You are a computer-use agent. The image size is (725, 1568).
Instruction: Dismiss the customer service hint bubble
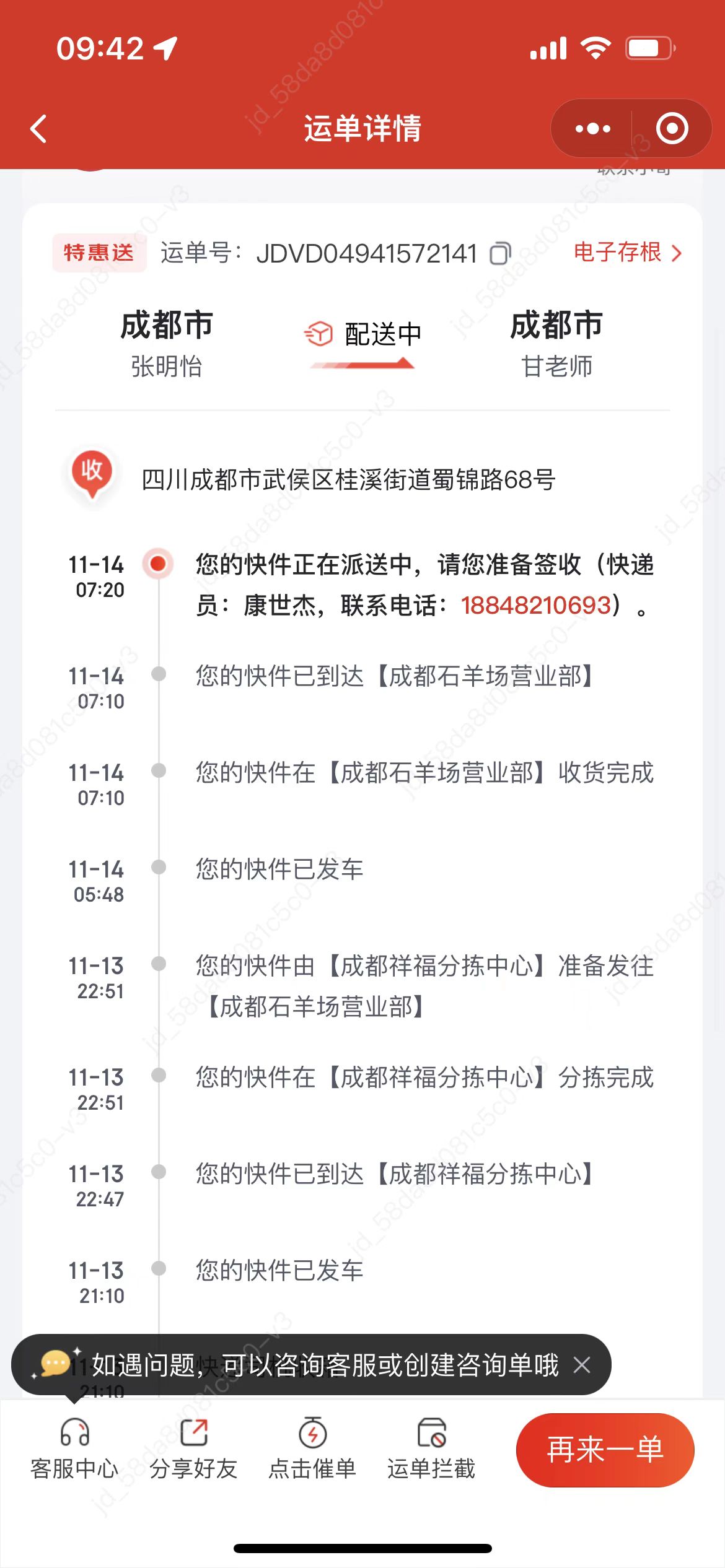582,1365
